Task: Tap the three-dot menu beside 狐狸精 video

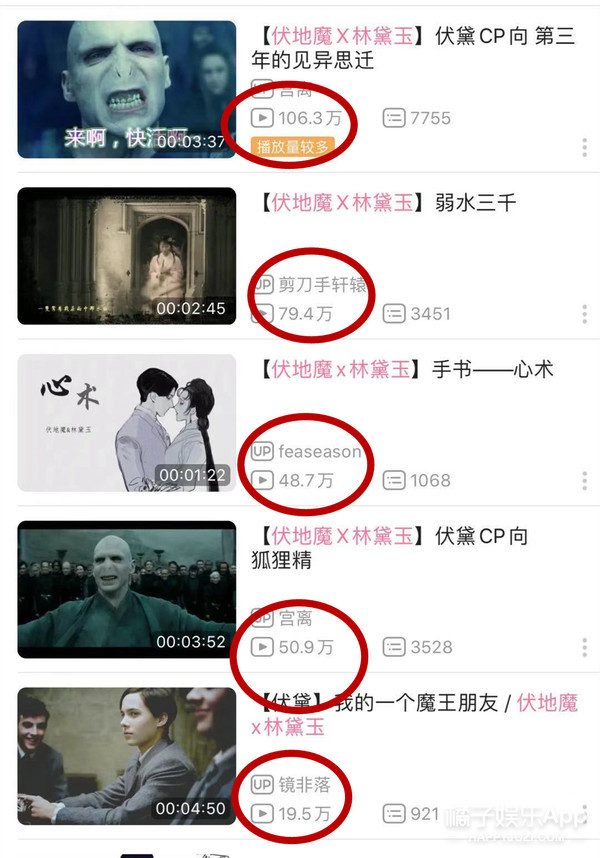Action: click(584, 648)
